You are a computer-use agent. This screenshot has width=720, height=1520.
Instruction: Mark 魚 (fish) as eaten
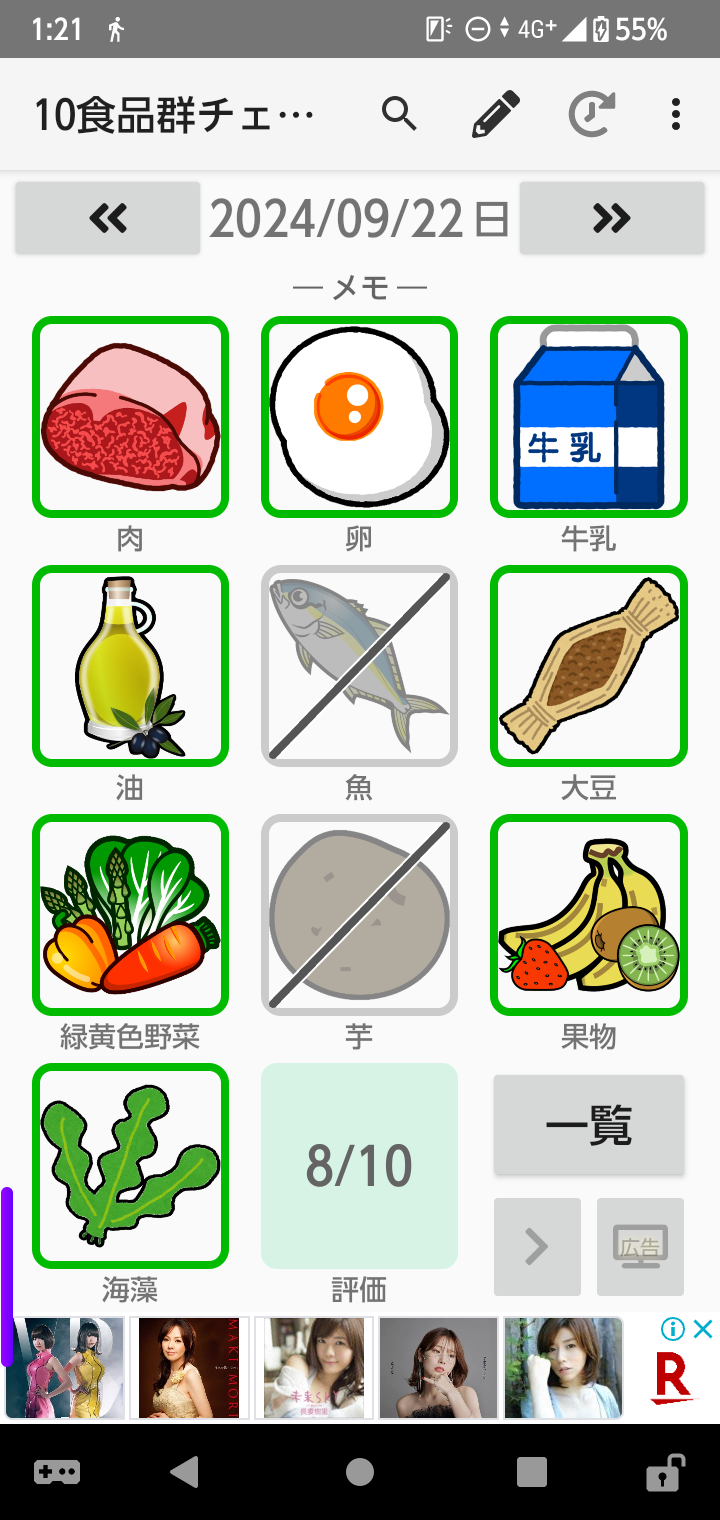click(359, 665)
